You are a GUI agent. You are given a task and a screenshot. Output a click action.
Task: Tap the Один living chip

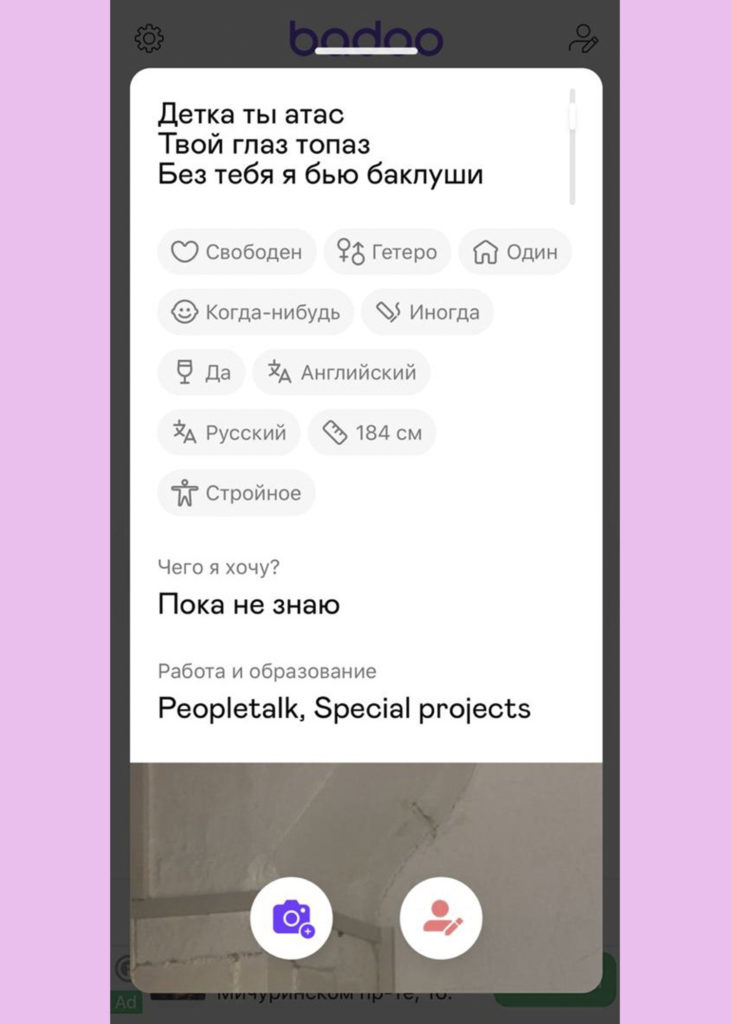click(x=515, y=252)
